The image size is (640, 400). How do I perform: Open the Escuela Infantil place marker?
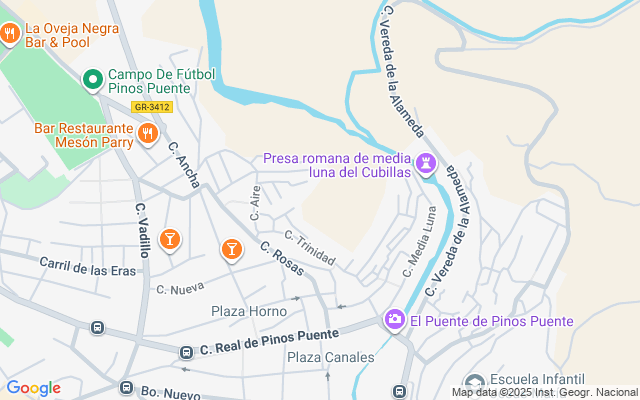pos(475,381)
